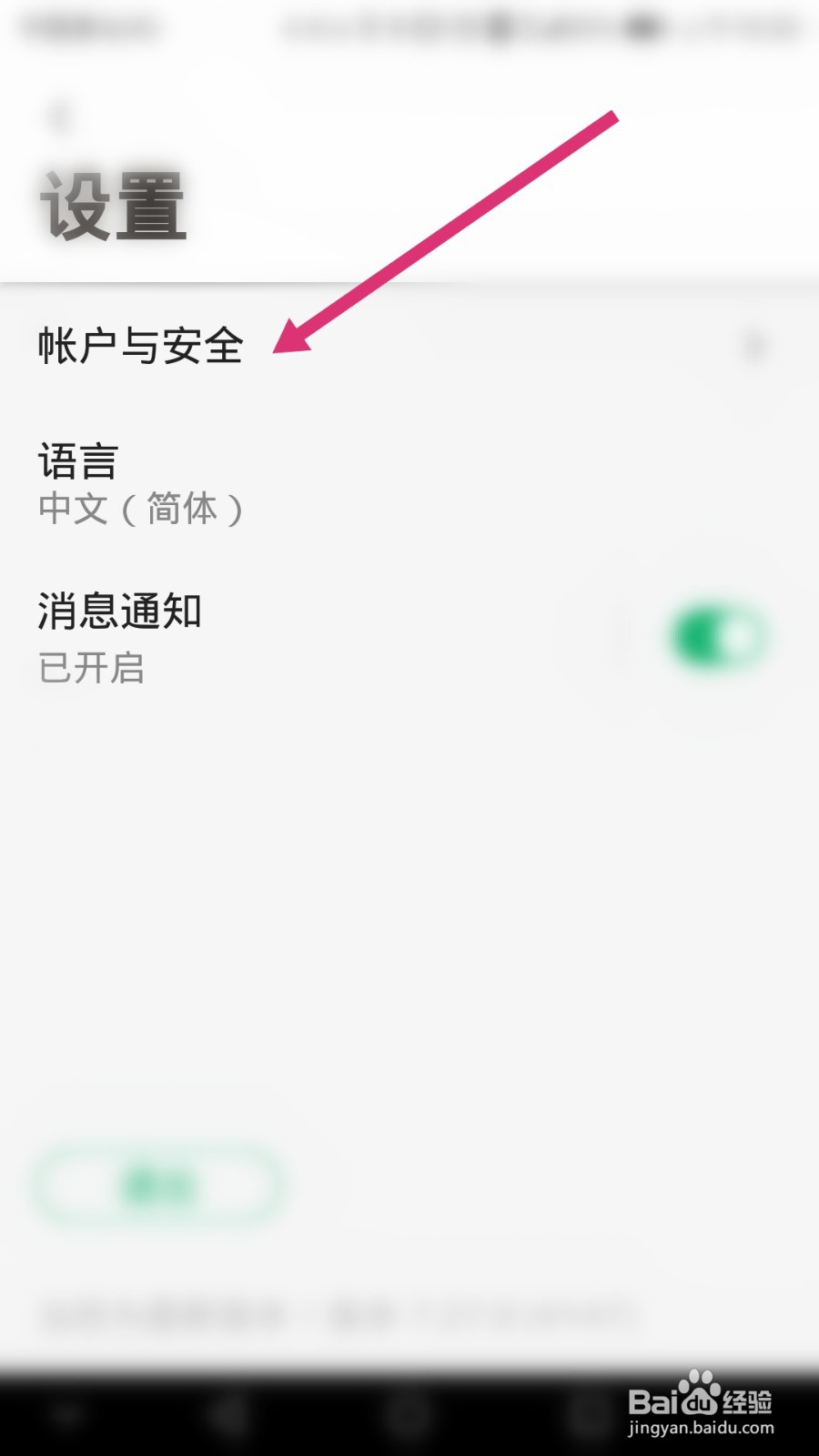Tap the battery indicator in status bar
819x1456 pixels.
647,25
